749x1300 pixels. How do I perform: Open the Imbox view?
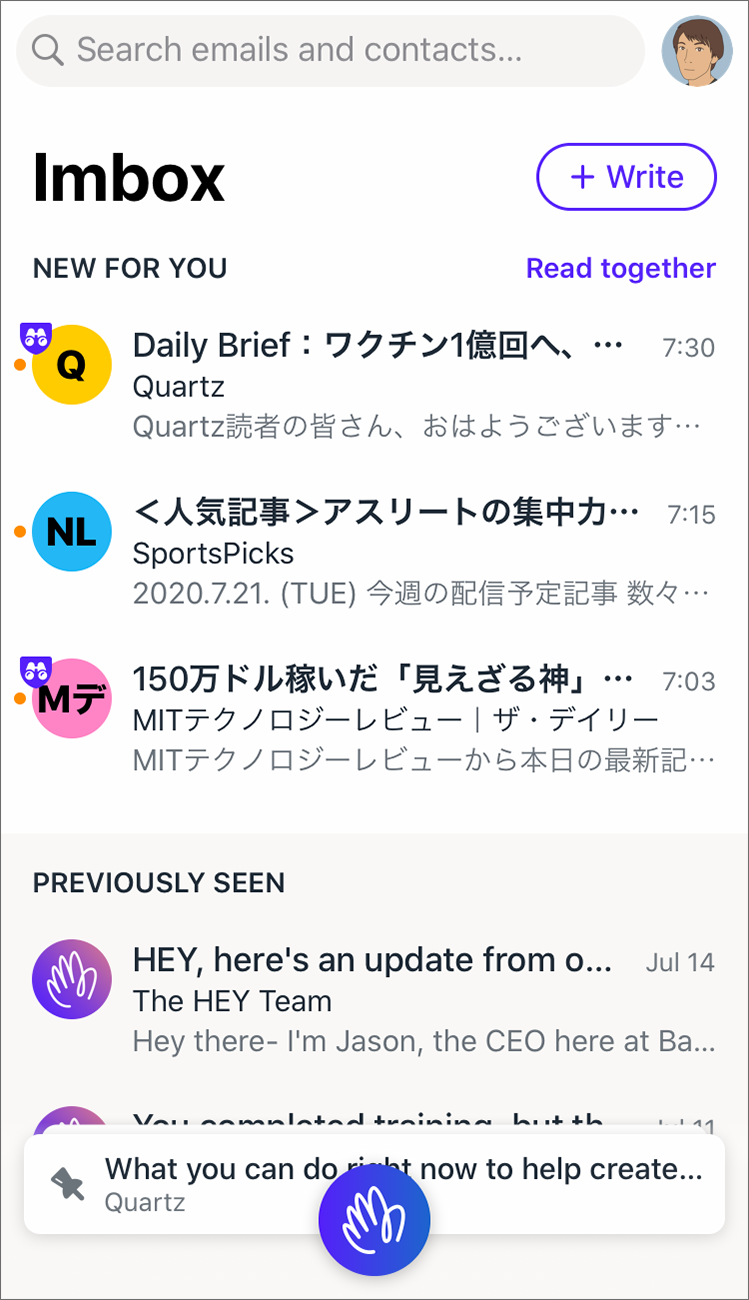128,178
